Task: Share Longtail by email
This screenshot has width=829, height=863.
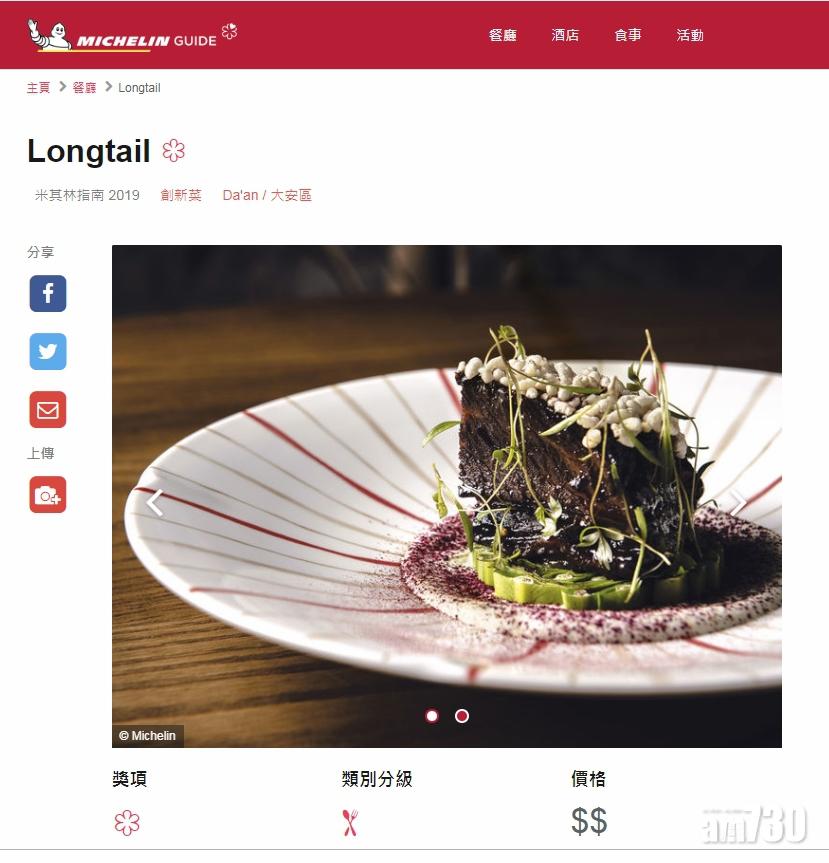Action: point(48,410)
